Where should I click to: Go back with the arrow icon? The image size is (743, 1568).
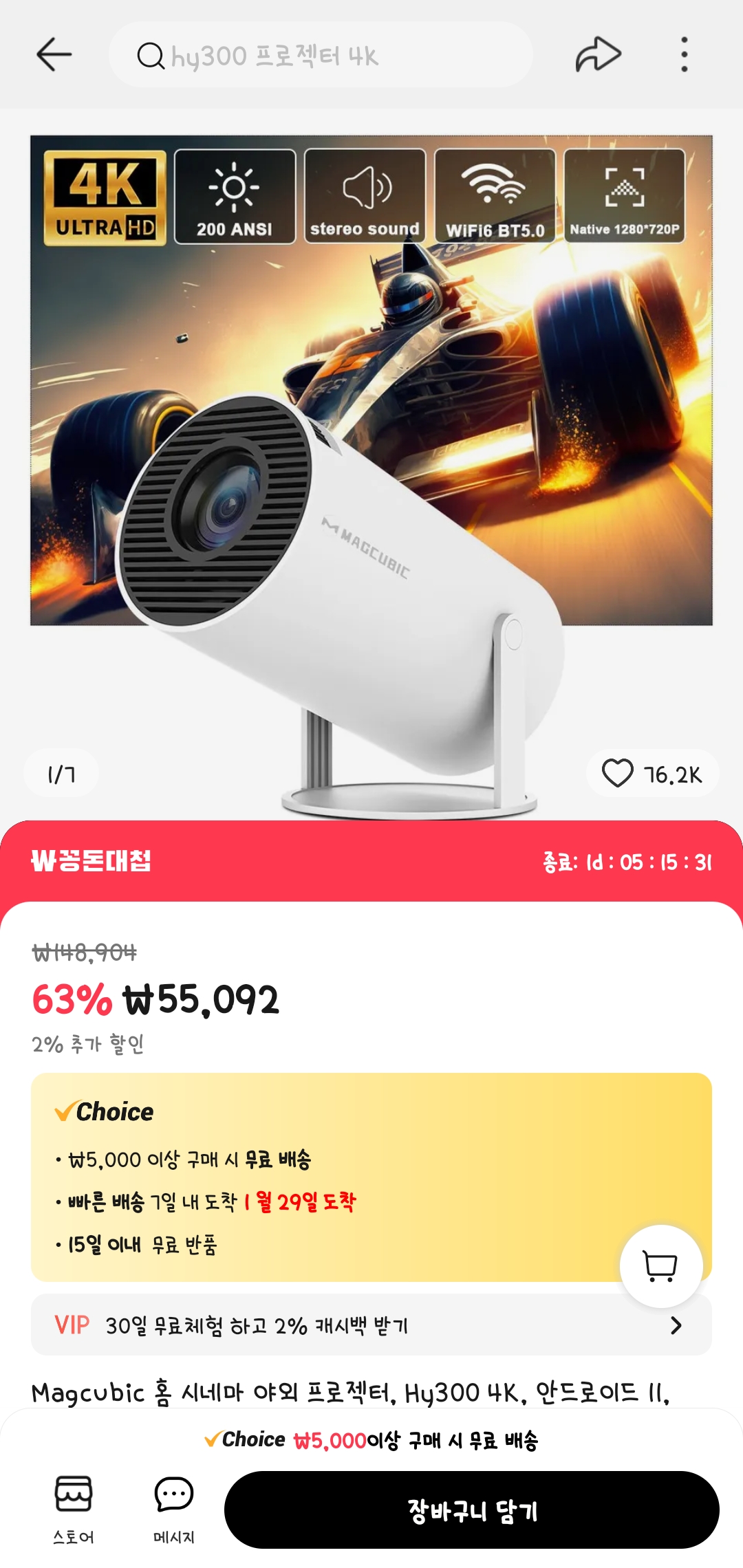pos(54,55)
